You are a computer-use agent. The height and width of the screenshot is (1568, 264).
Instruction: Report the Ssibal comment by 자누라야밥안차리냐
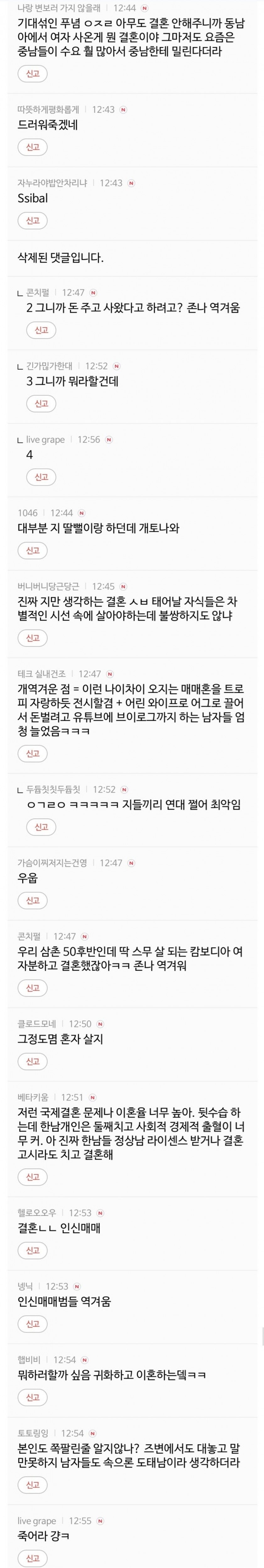32,220
